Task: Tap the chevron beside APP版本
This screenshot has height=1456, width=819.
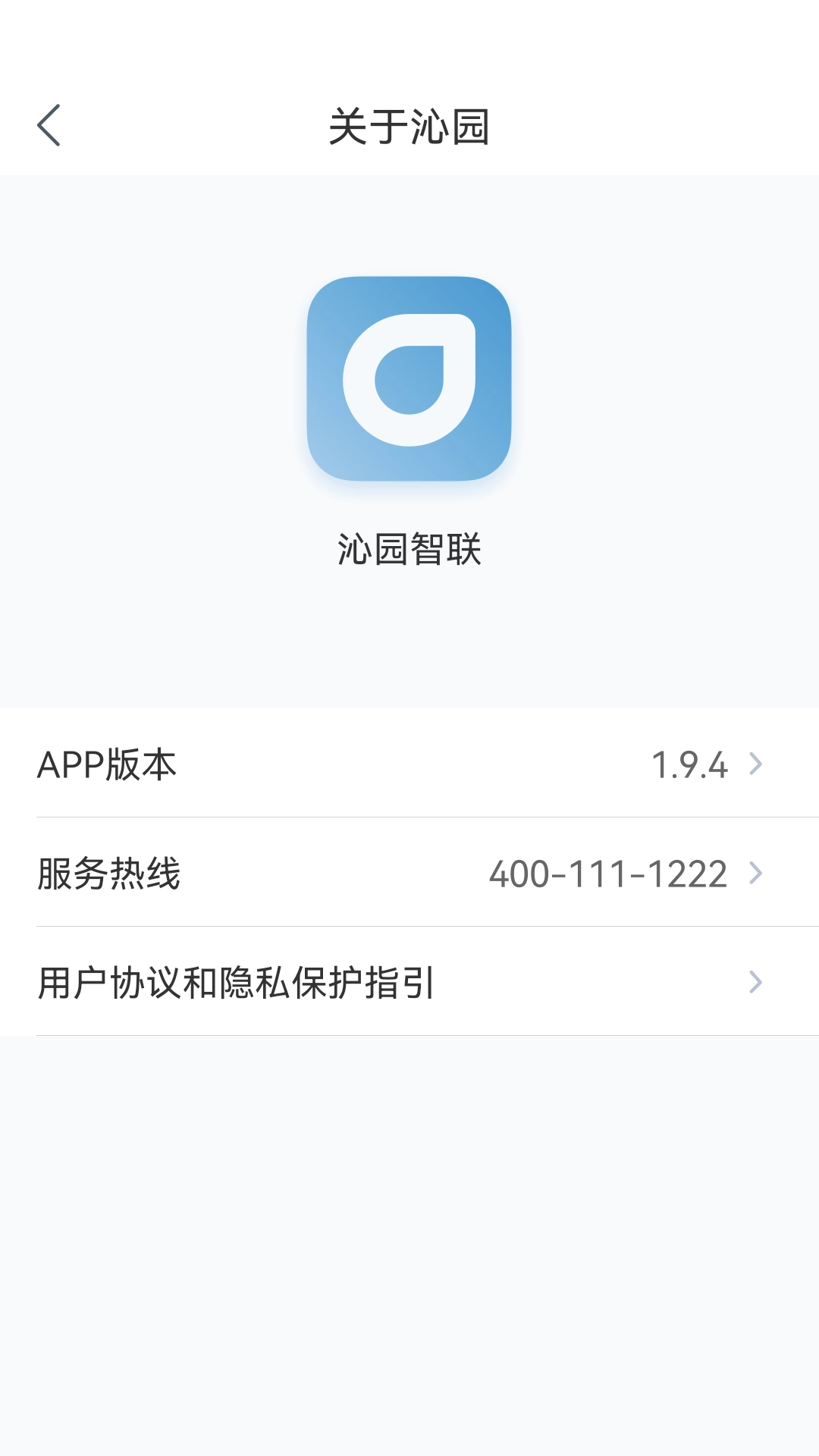Action: click(x=755, y=766)
